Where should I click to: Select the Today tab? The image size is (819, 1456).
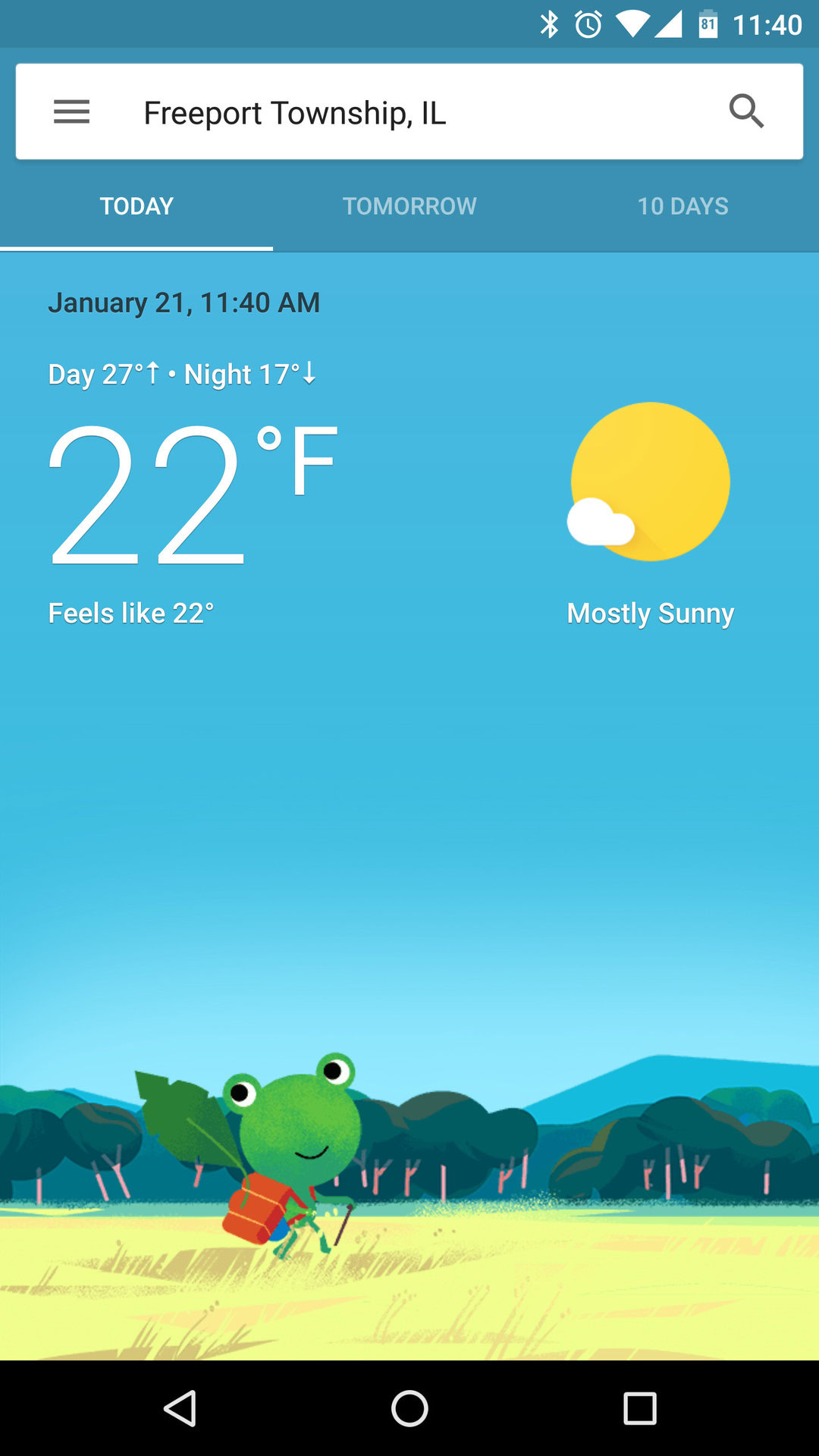click(136, 206)
